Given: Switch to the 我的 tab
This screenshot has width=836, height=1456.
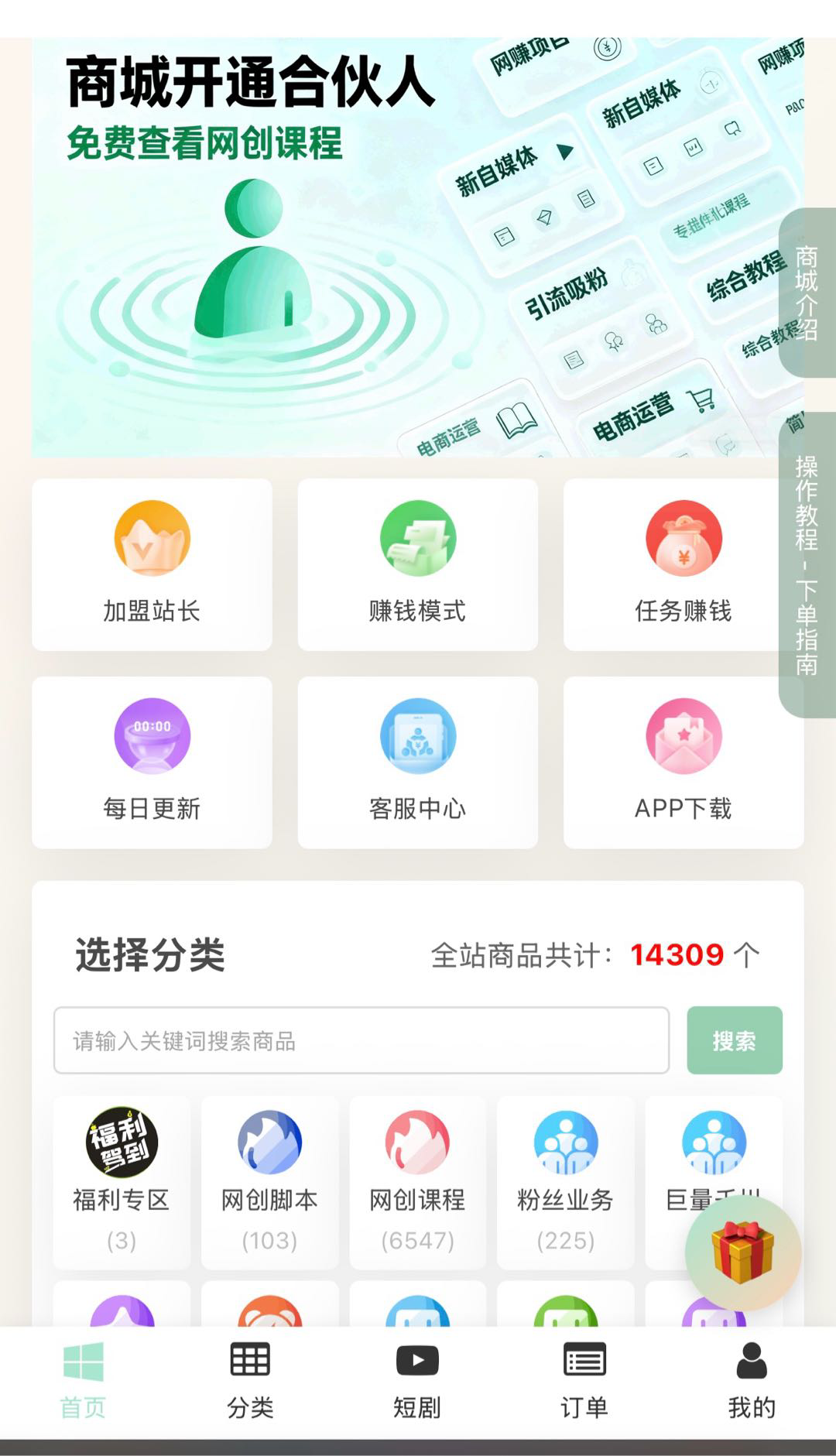Looking at the screenshot, I should tap(751, 1382).
